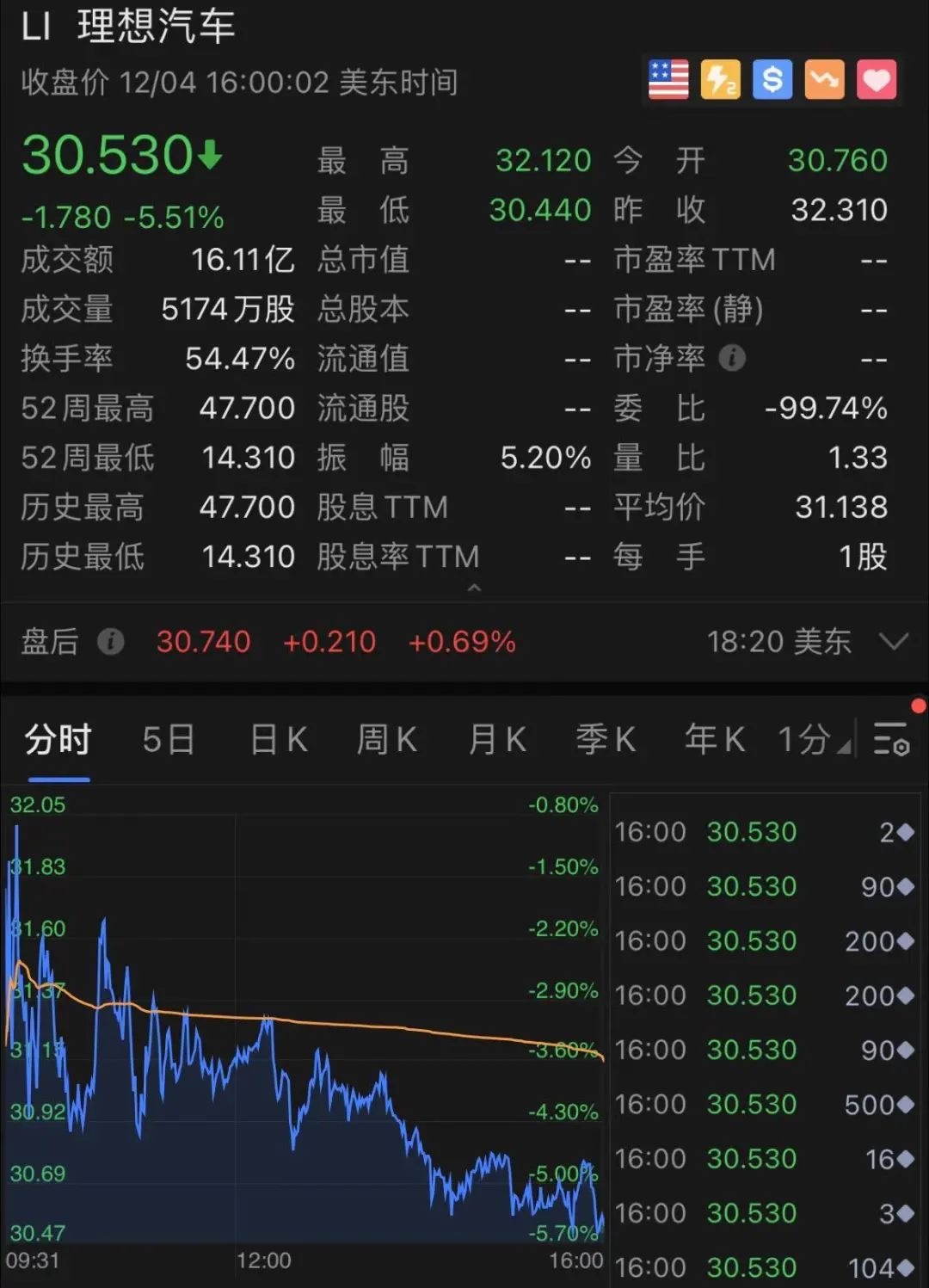Tap the blue dollar sign icon
Viewport: 929px width, 1288px height.
pos(772,81)
